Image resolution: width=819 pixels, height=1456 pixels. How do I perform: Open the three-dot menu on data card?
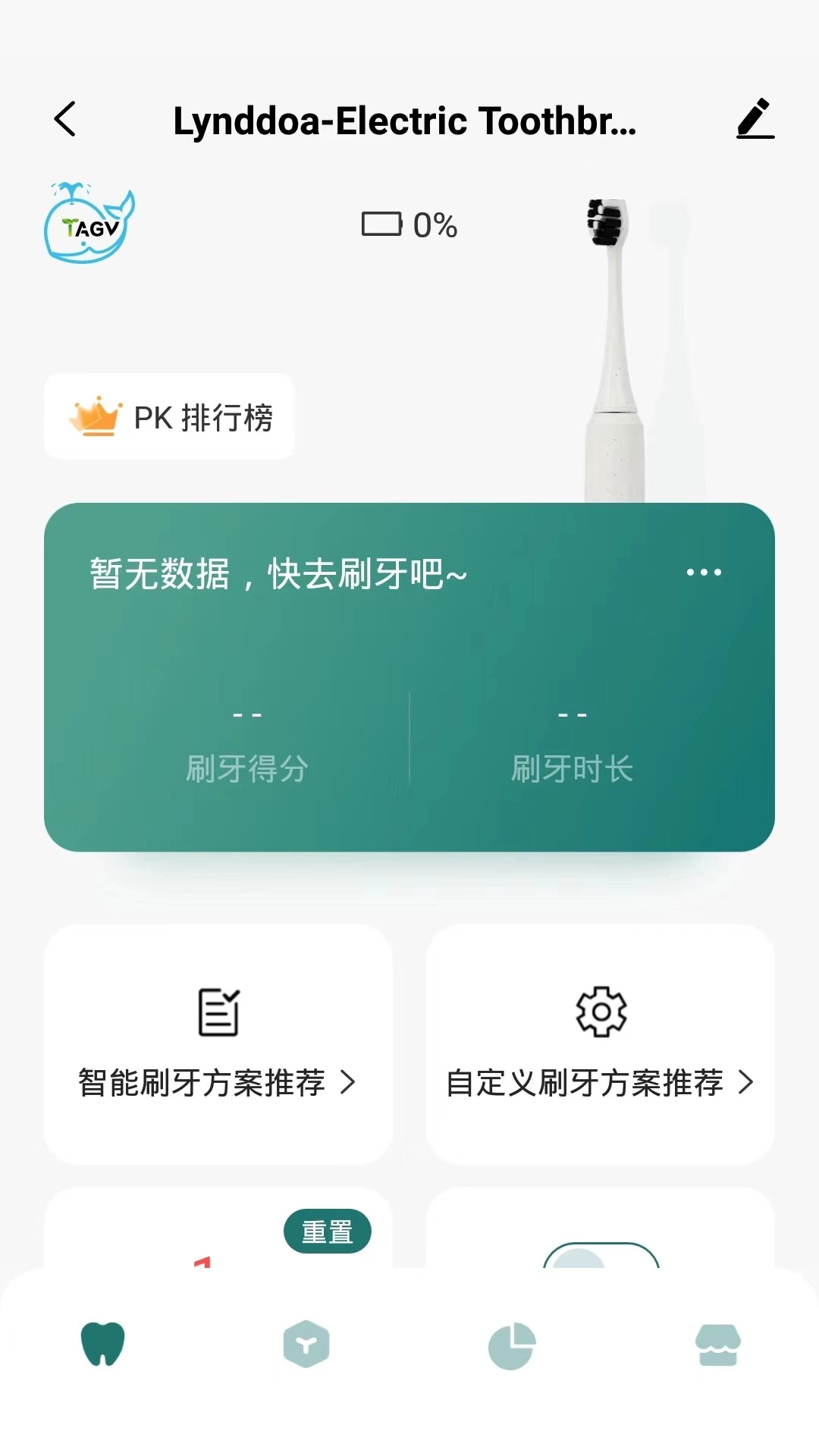coord(704,573)
